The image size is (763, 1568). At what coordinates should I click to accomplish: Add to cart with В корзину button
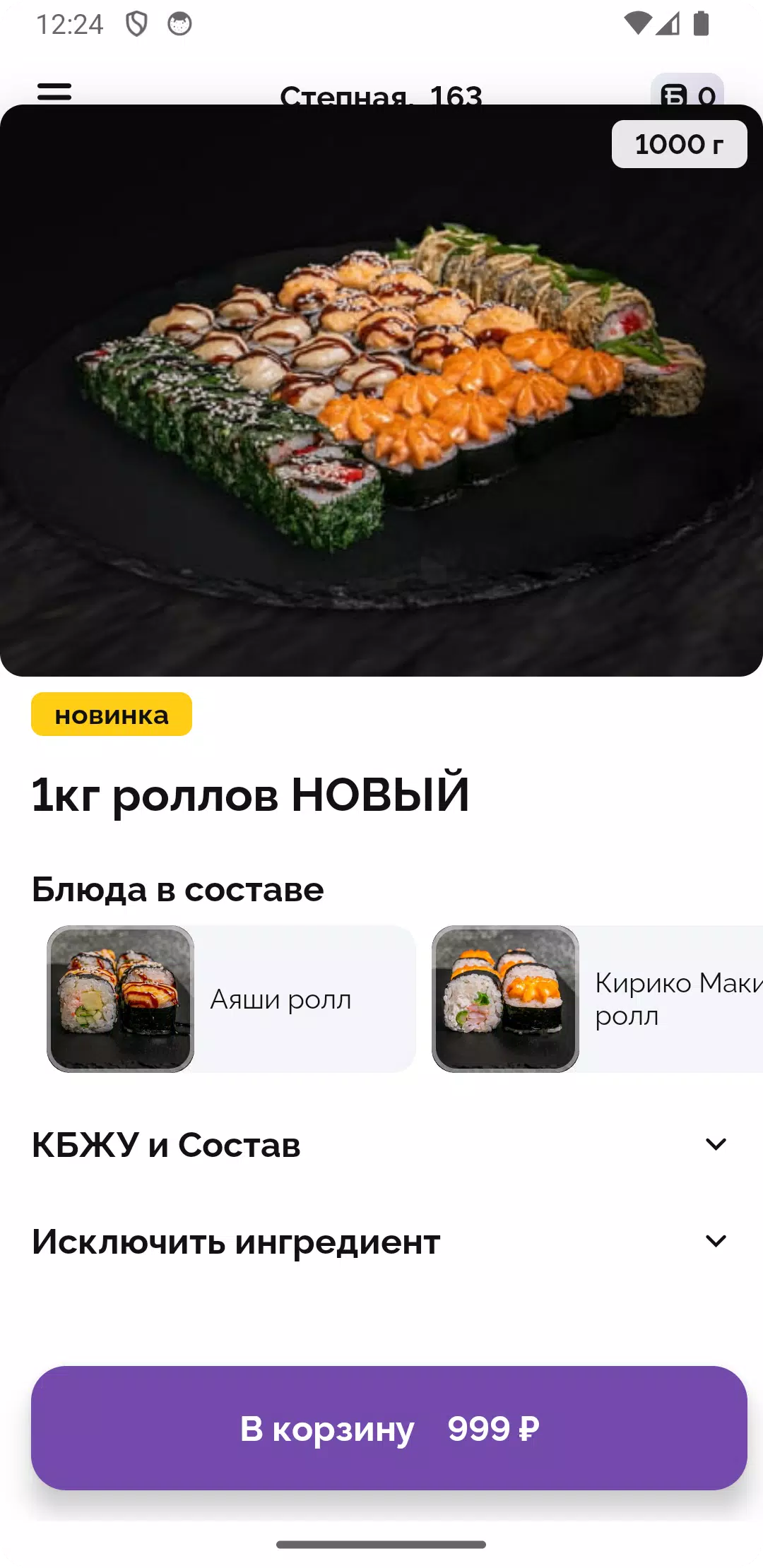[389, 1428]
